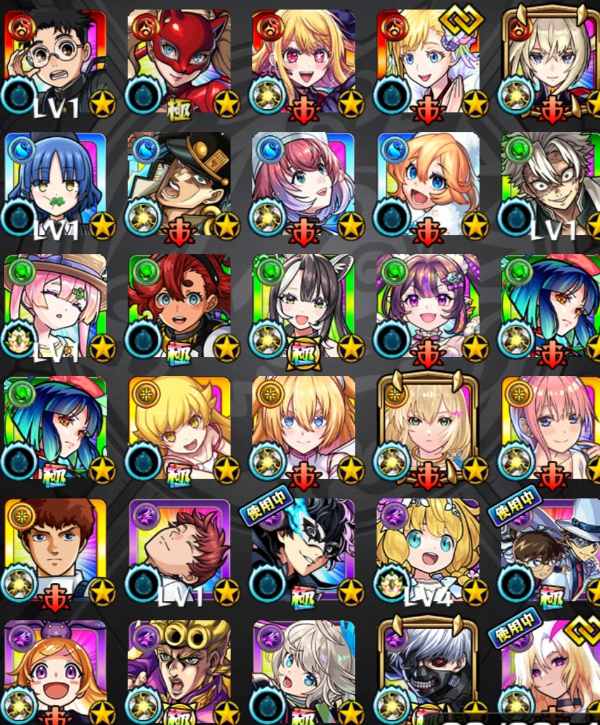Select the in-use black masked character

304,550
